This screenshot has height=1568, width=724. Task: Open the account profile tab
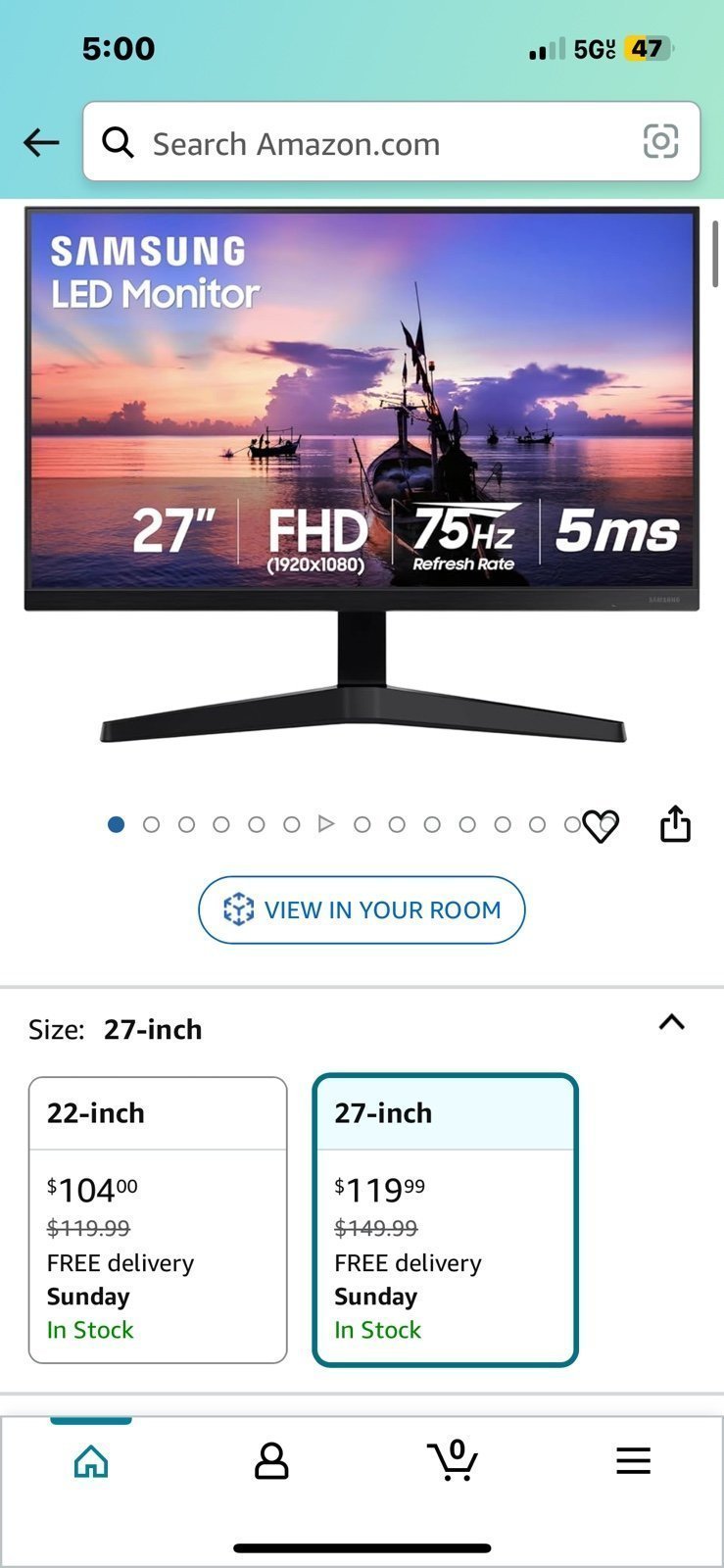(x=271, y=1460)
